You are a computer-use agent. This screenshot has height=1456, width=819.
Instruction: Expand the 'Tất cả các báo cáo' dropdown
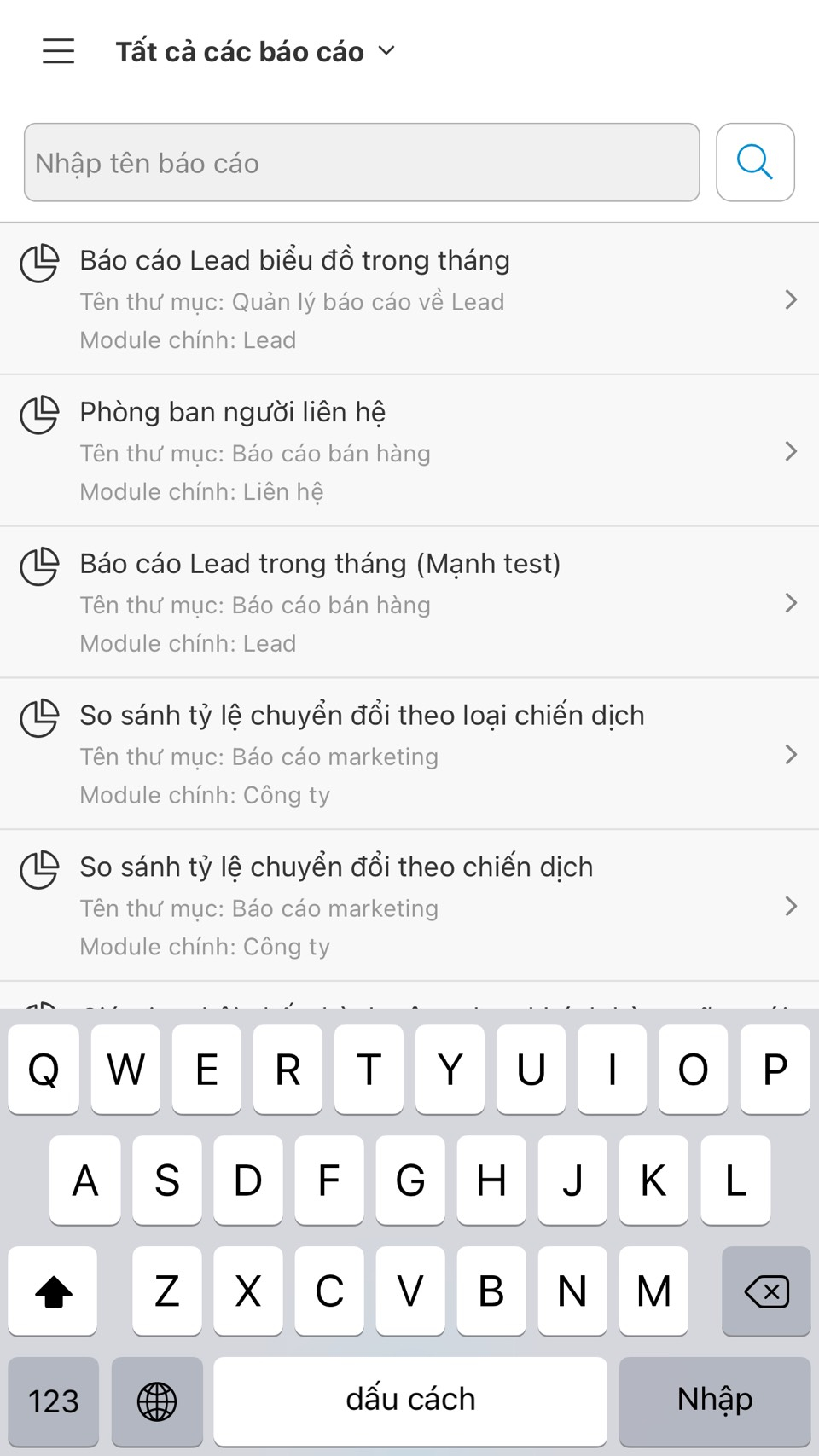click(x=256, y=52)
